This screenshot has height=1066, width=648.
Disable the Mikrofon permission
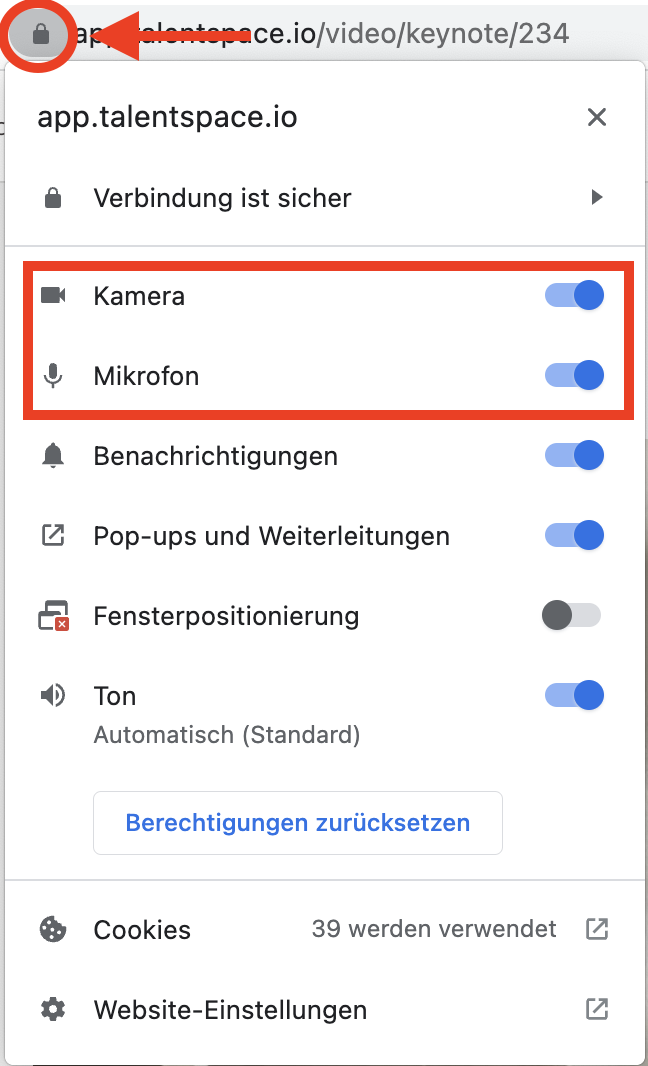point(574,375)
